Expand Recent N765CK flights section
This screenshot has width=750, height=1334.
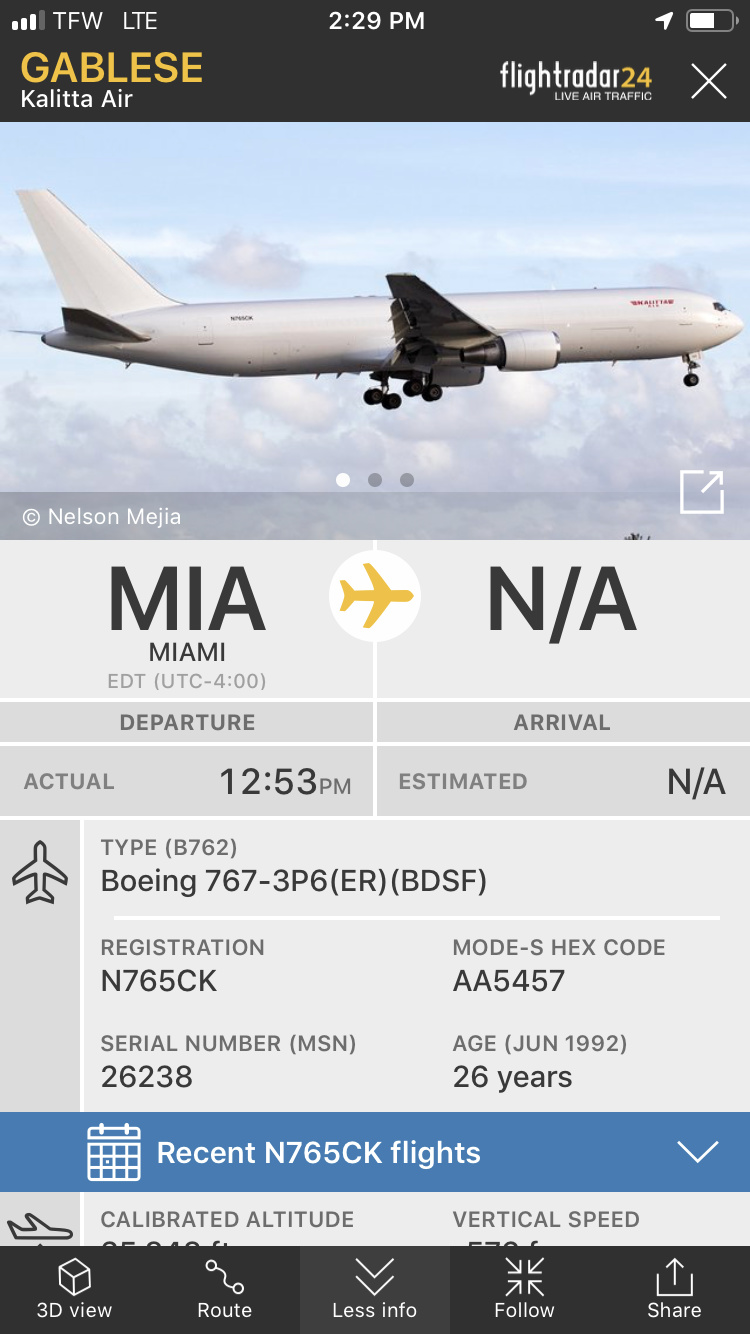698,1152
